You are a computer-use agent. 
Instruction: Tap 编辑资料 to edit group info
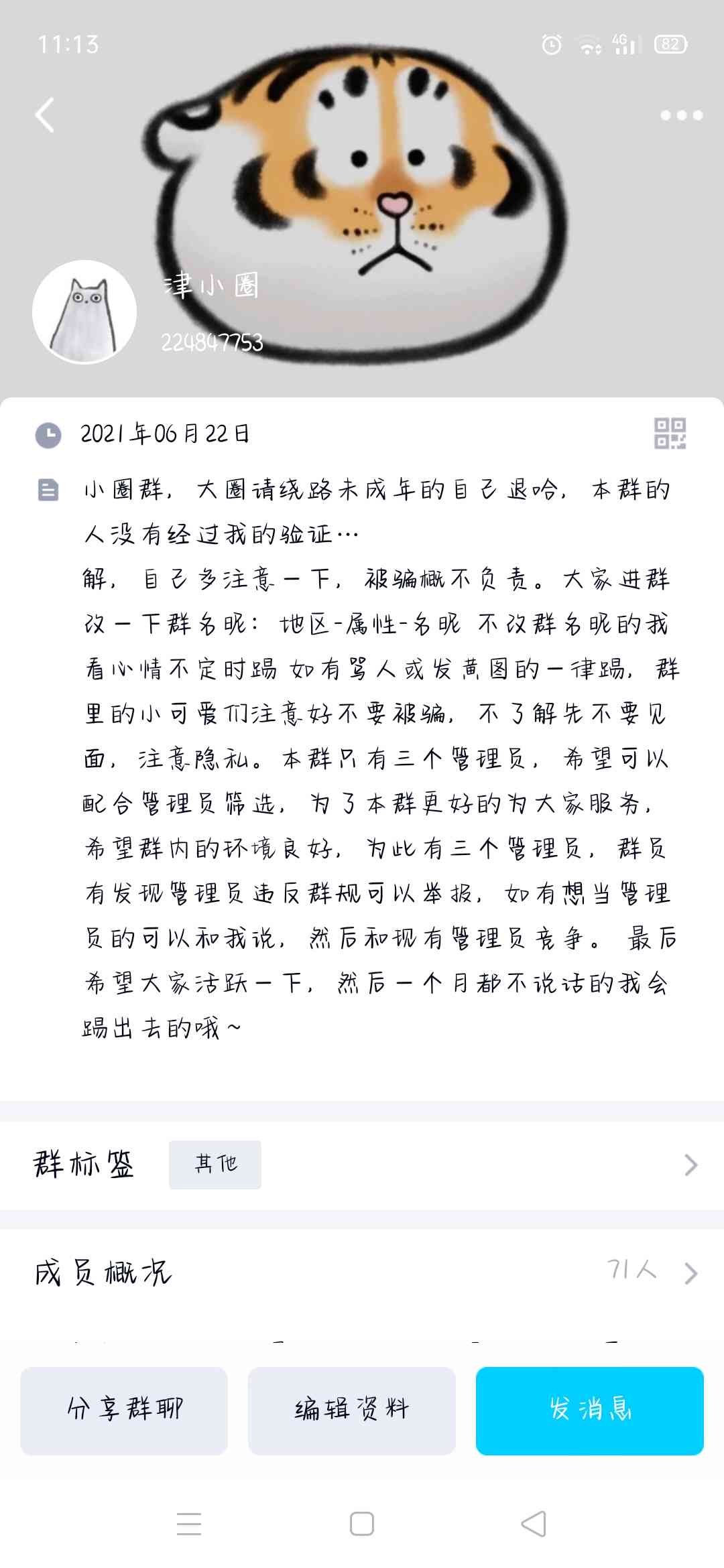click(x=352, y=1411)
